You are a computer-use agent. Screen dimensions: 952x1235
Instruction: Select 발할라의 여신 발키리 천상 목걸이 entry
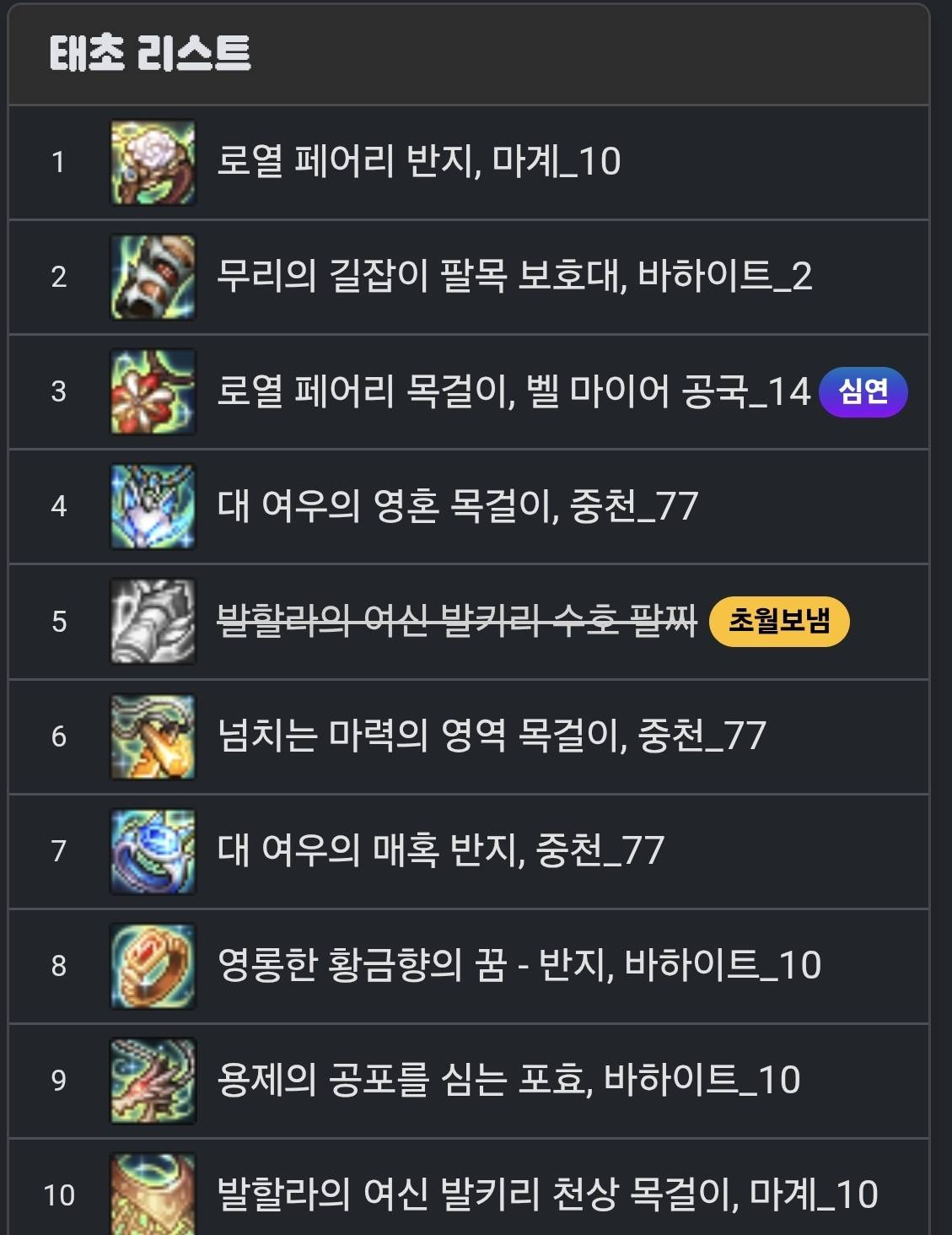[x=546, y=1193]
